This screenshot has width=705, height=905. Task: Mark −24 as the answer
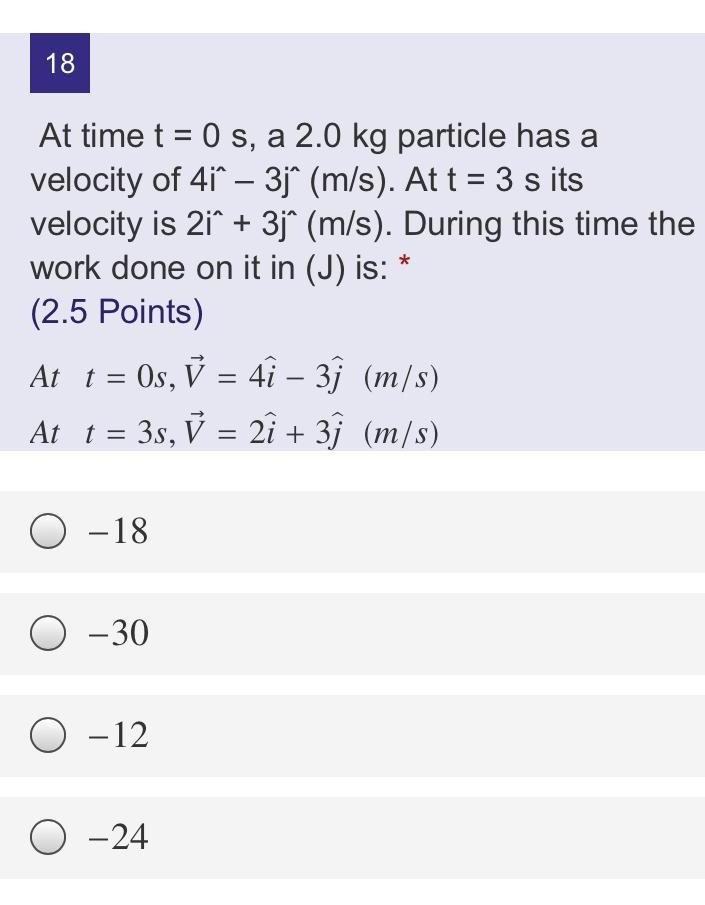pos(47,838)
